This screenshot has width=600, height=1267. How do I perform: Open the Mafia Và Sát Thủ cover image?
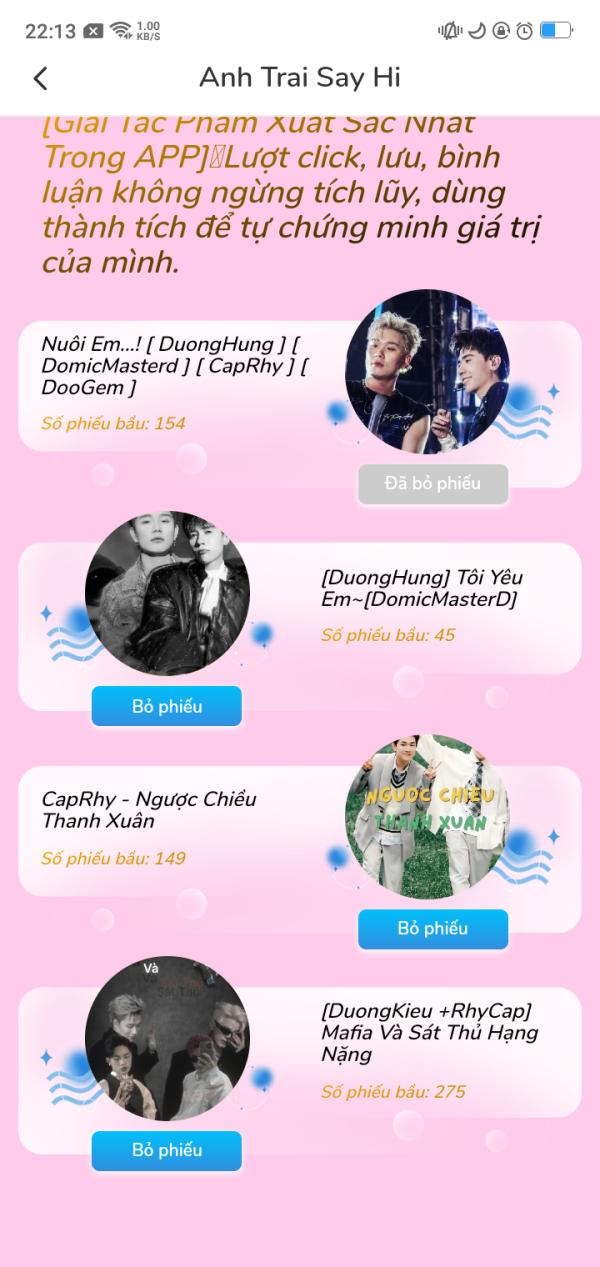[x=167, y=1039]
